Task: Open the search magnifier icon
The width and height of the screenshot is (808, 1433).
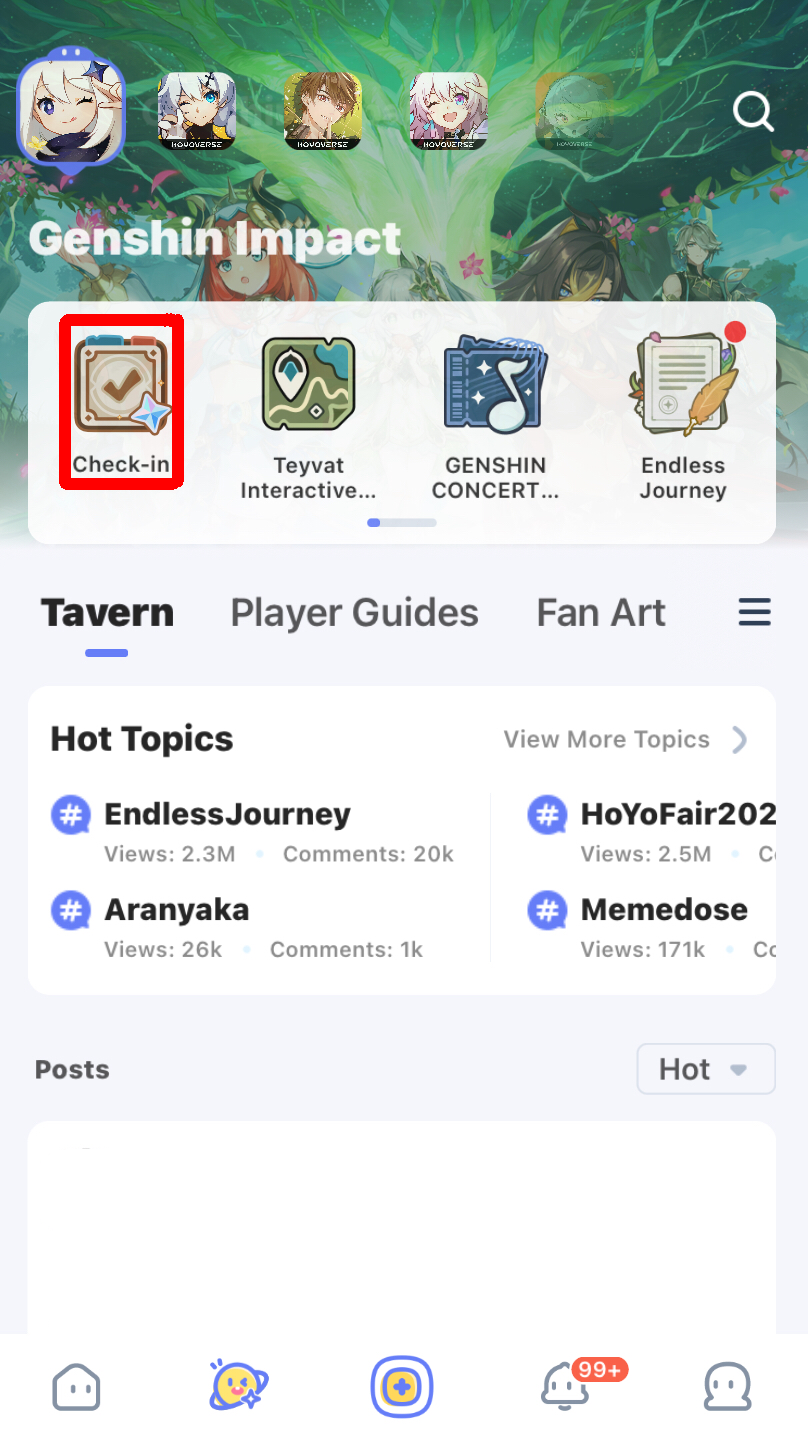Action: click(x=753, y=112)
